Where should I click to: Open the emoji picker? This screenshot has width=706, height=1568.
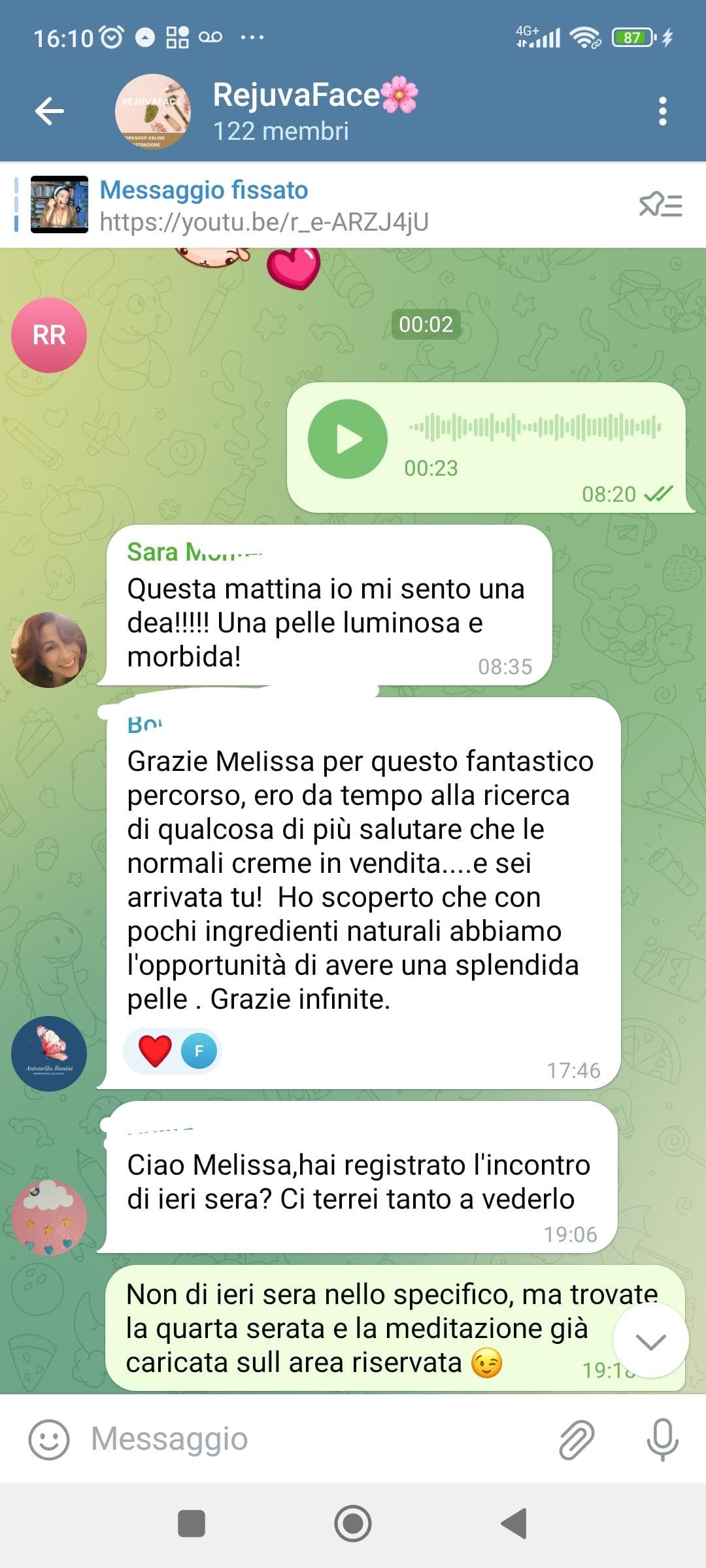click(49, 1439)
